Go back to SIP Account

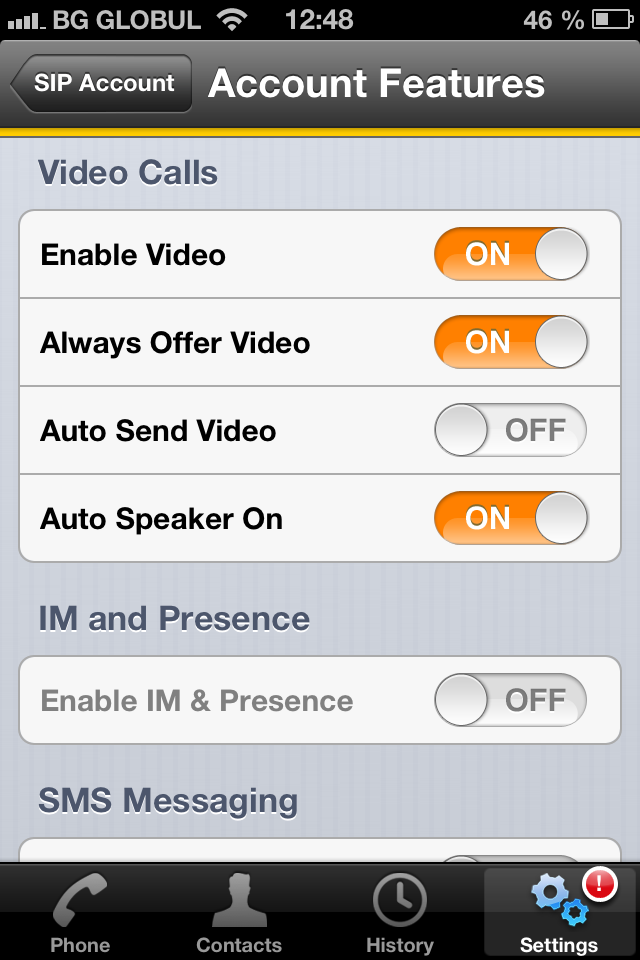102,84
